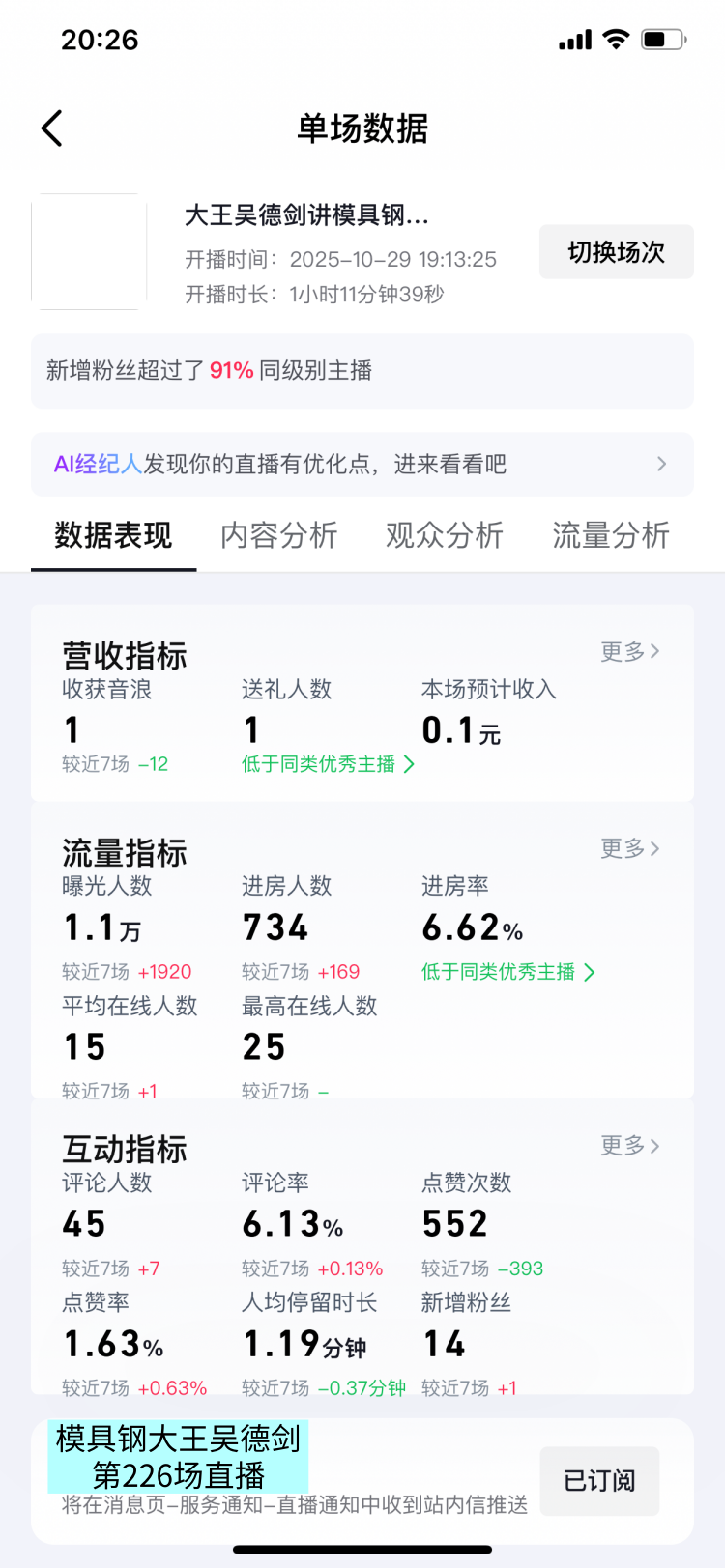Open the live stream cover thumbnail
Viewport: 725px width, 1568px height.
89,252
